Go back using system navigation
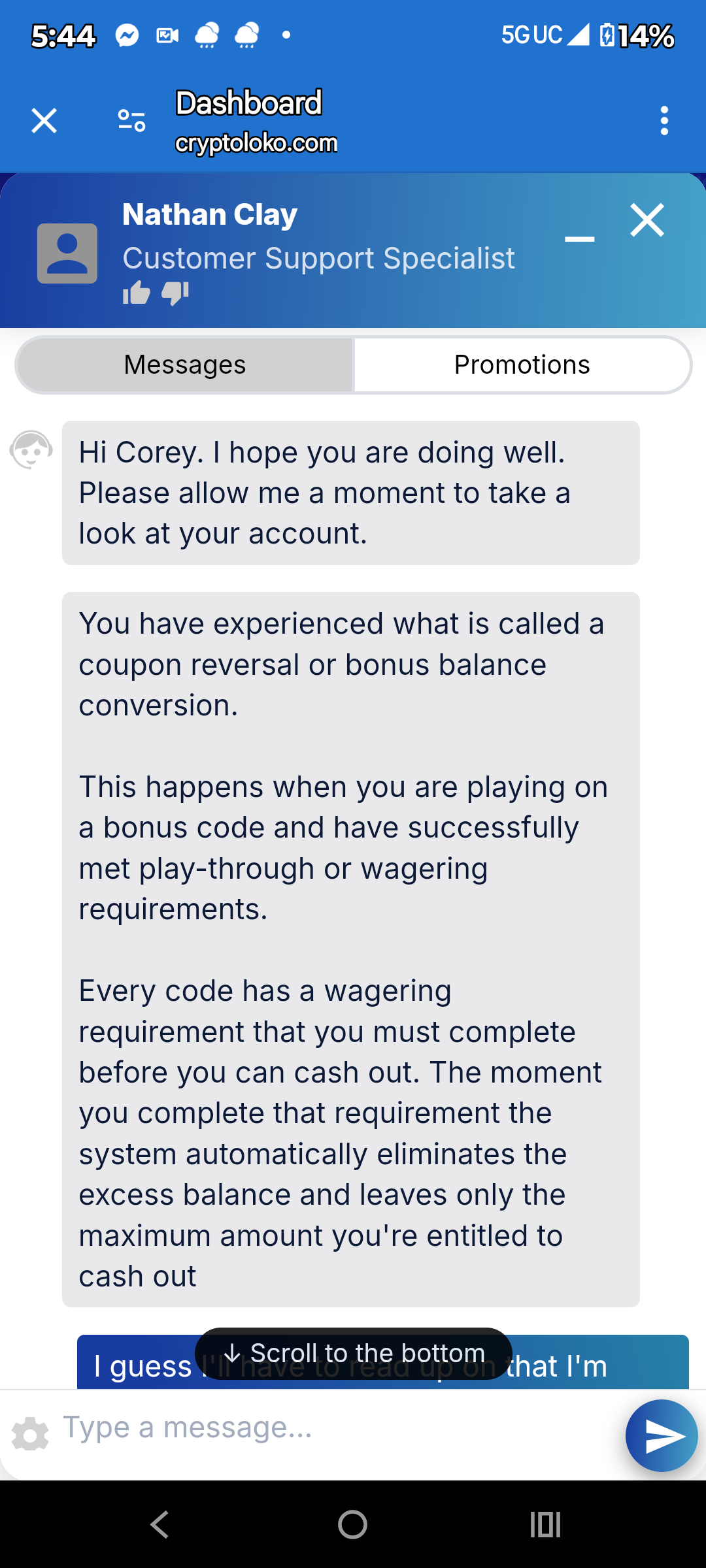This screenshot has height=1568, width=706. point(160,1525)
